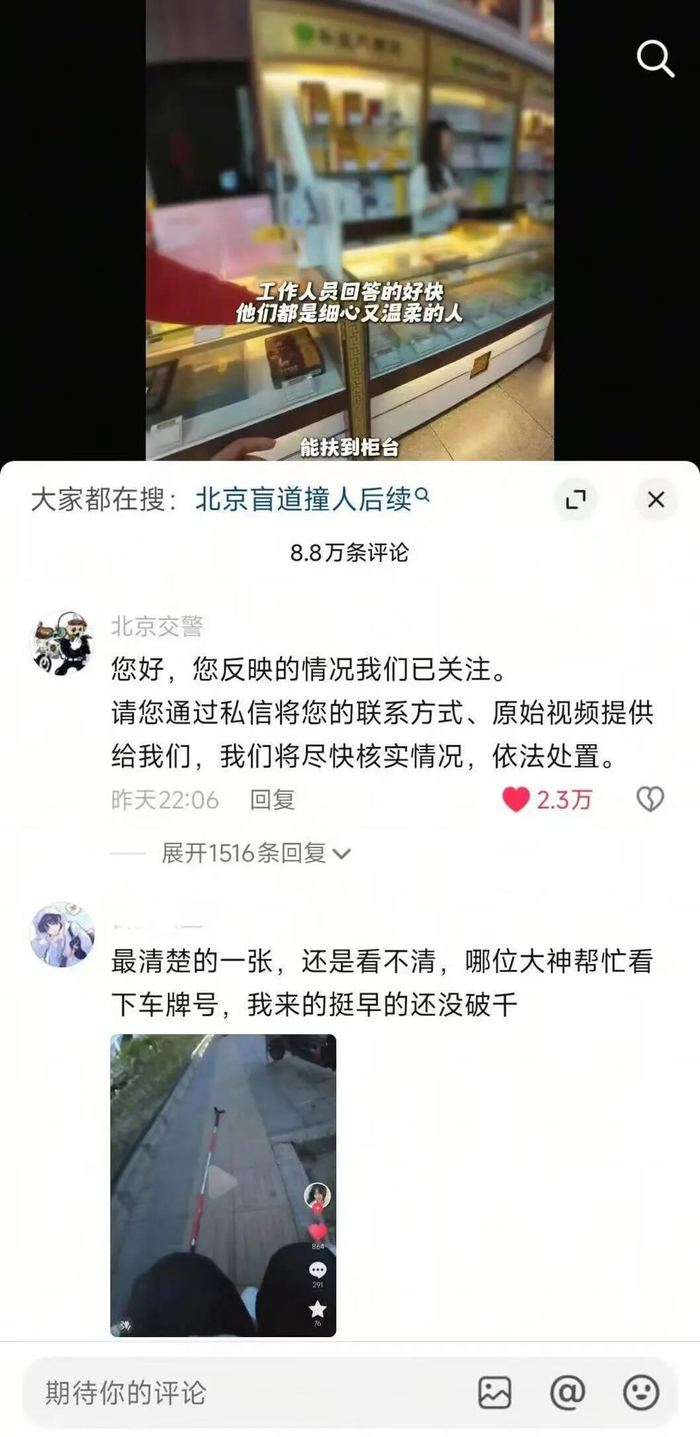The height and width of the screenshot is (1437, 700).
Task: Open the search magnifier above the video
Action: click(655, 59)
